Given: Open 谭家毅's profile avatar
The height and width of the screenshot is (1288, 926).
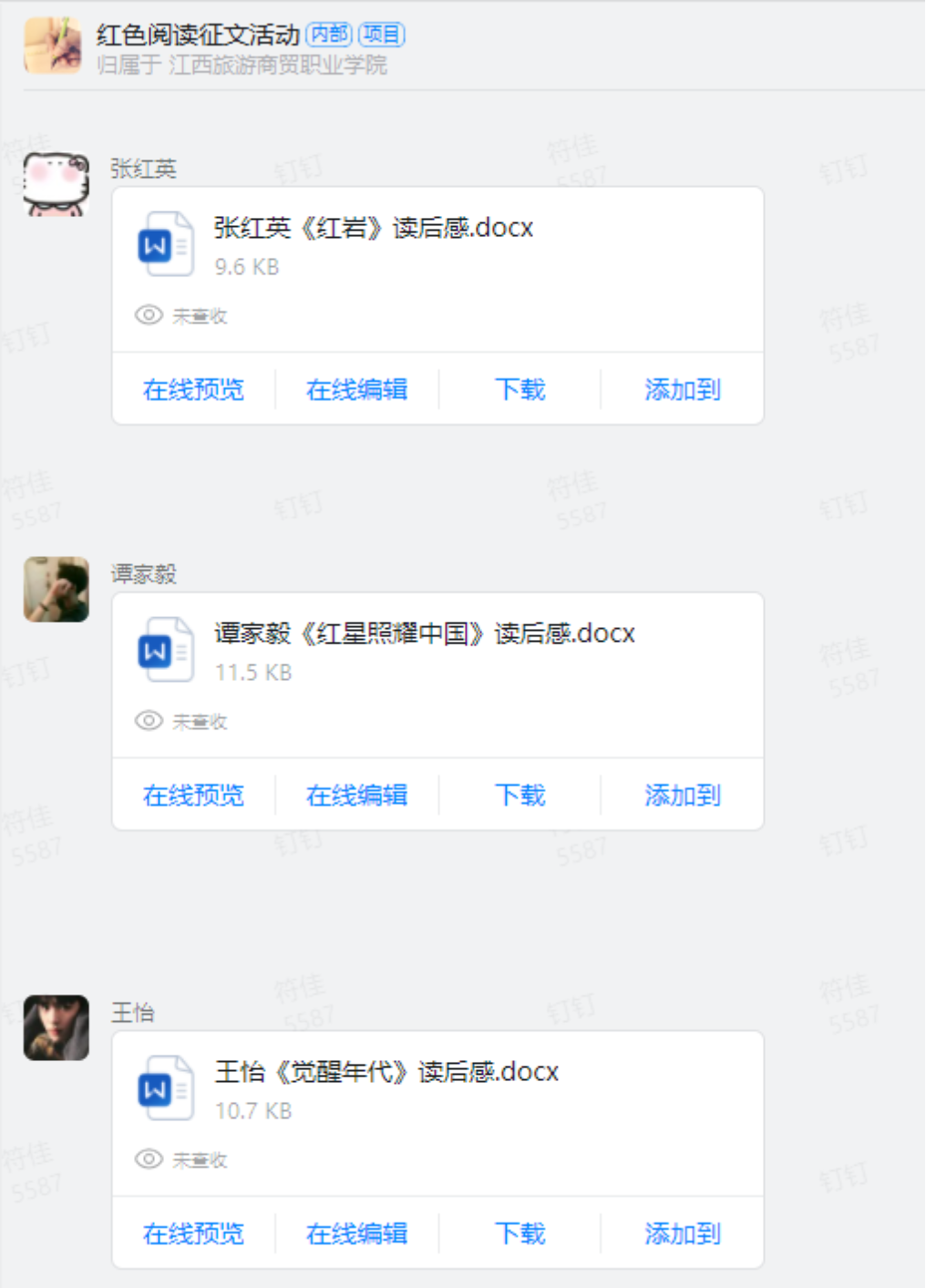Looking at the screenshot, I should coord(56,590).
